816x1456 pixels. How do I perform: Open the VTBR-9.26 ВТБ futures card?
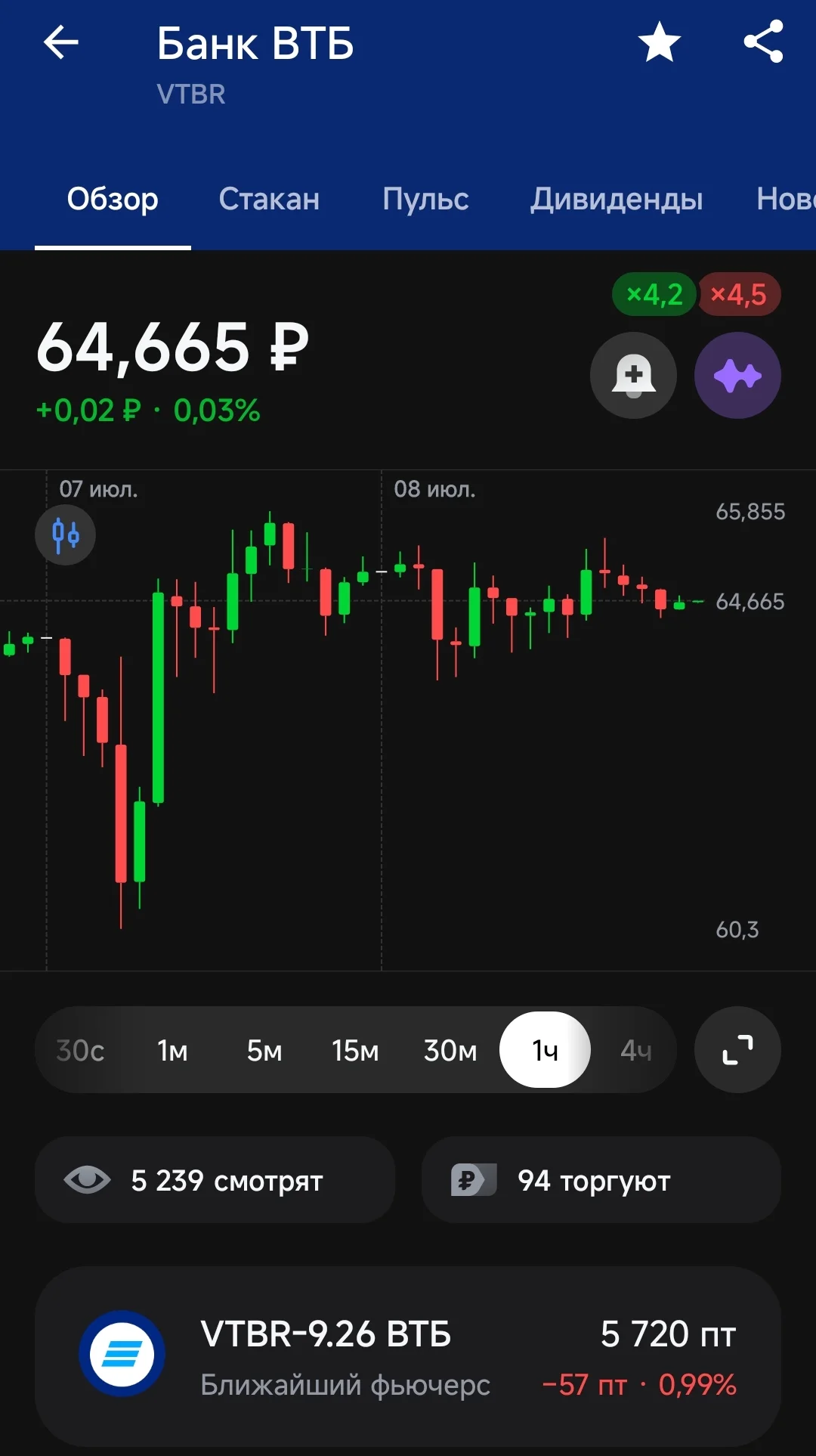(x=408, y=1357)
